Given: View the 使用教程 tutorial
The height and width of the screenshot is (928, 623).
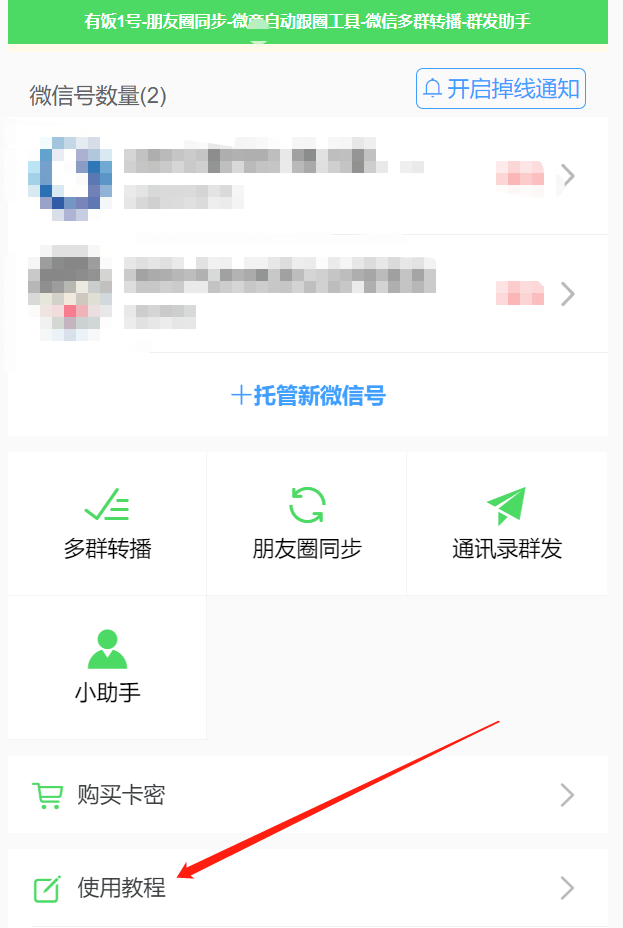Looking at the screenshot, I should (x=307, y=887).
